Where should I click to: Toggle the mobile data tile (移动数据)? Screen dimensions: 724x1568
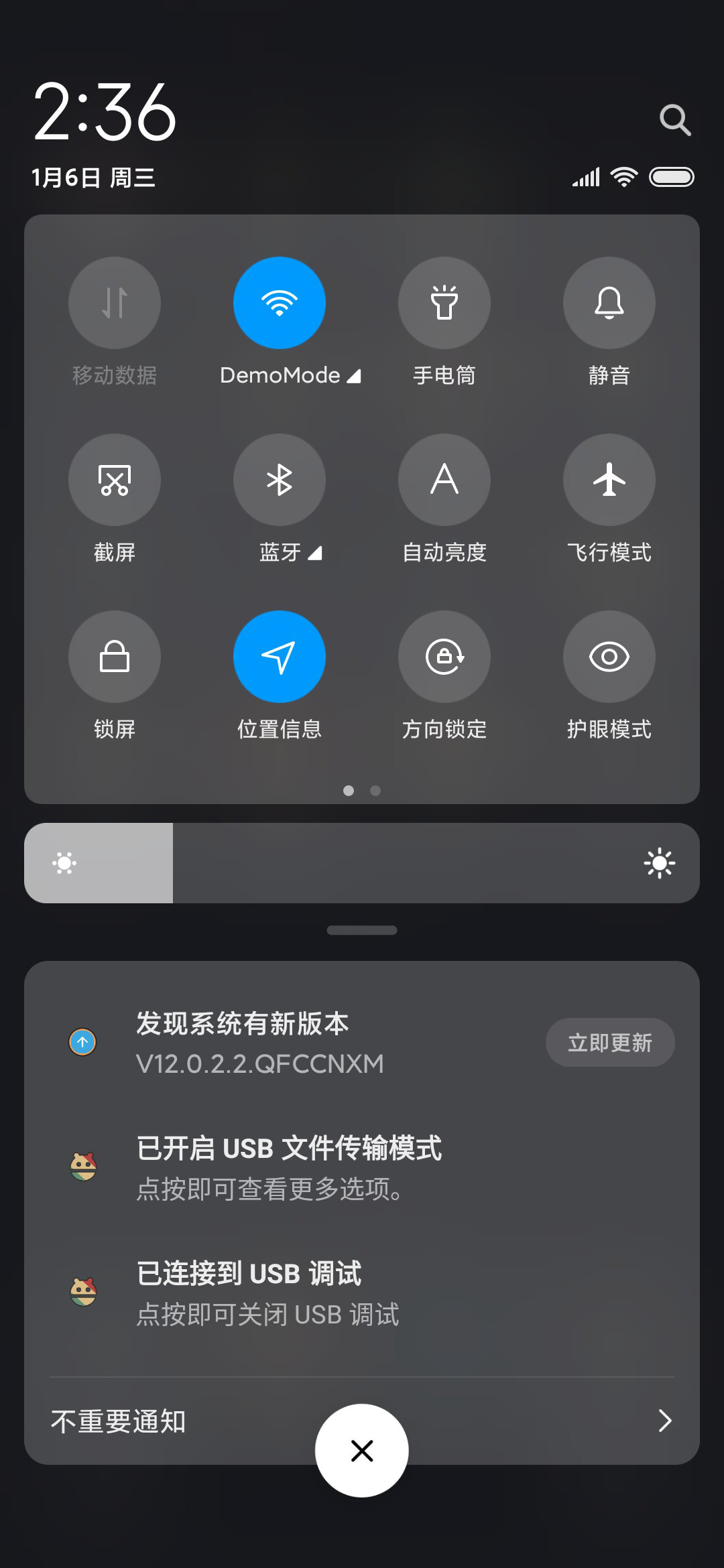(x=115, y=303)
